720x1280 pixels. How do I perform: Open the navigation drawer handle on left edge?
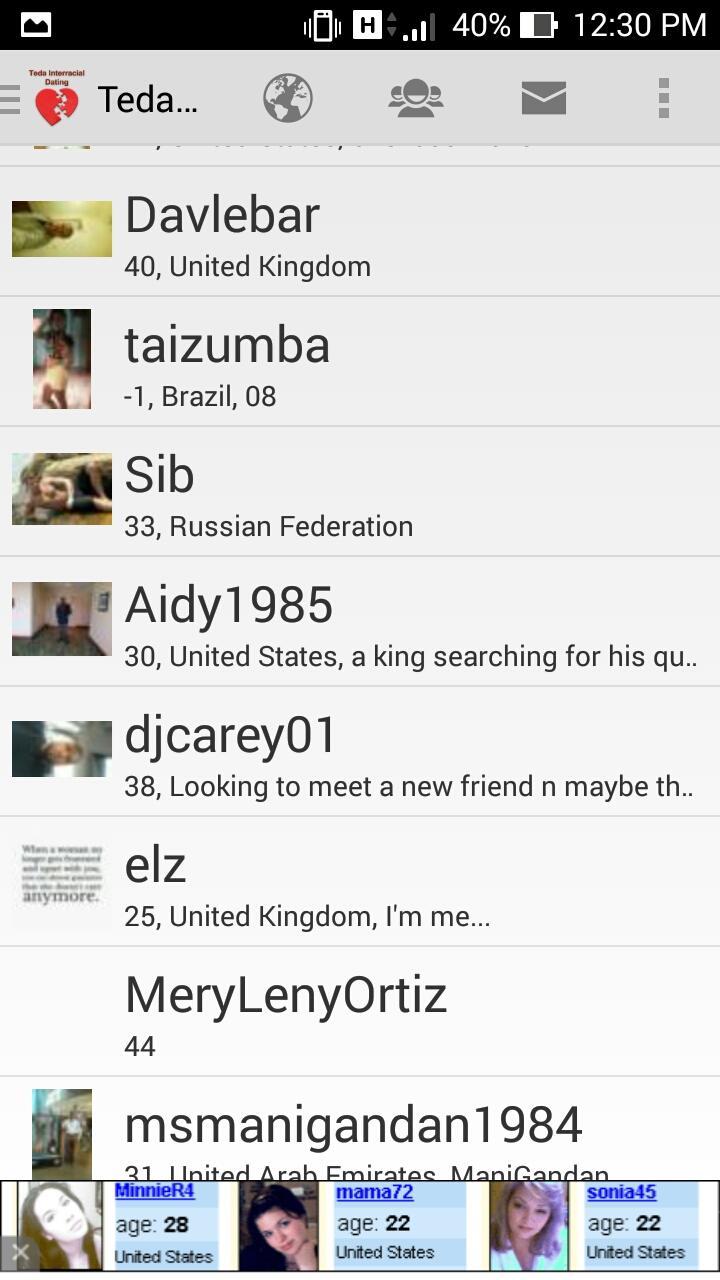point(10,97)
